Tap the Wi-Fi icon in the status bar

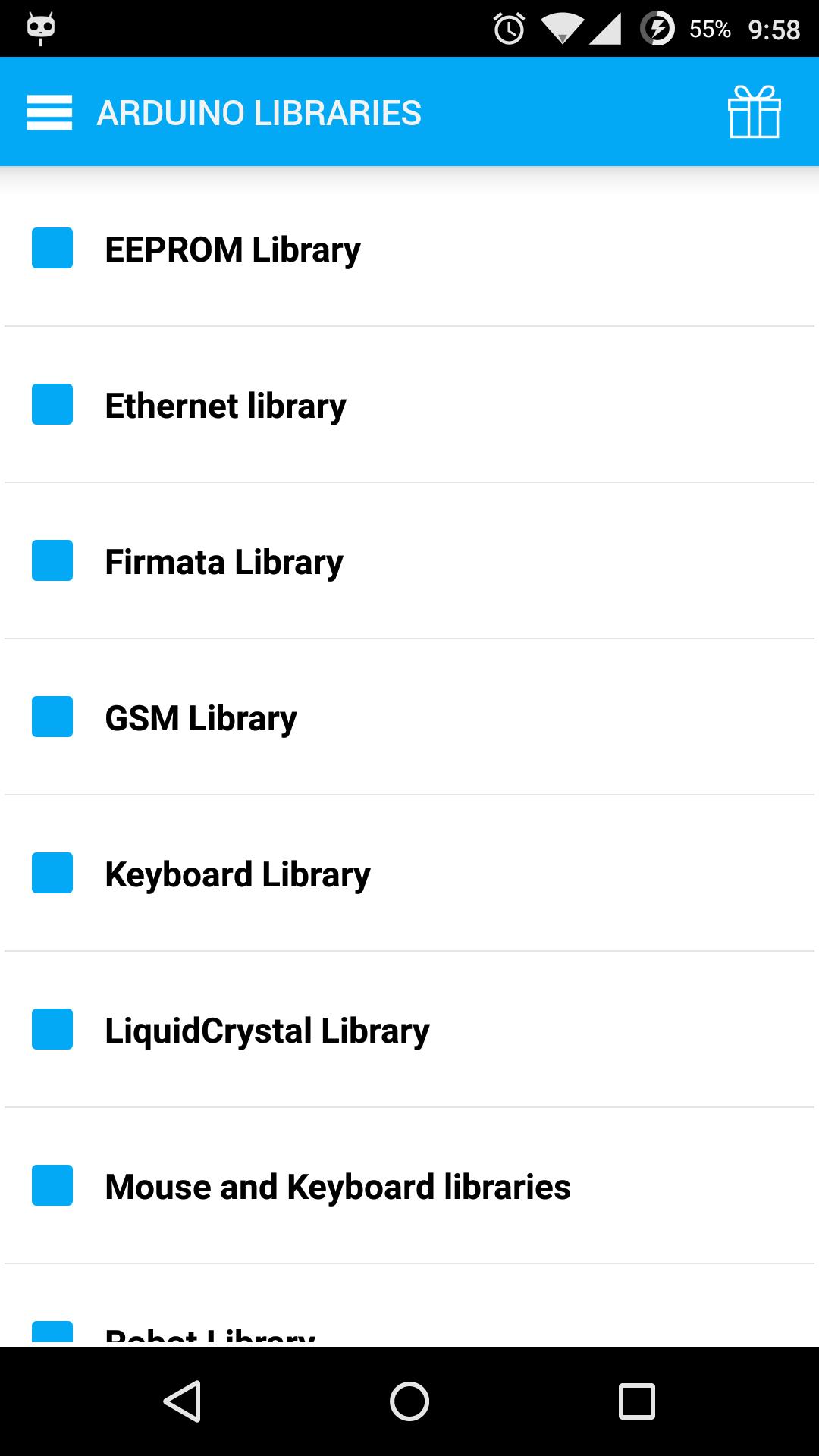[559, 29]
